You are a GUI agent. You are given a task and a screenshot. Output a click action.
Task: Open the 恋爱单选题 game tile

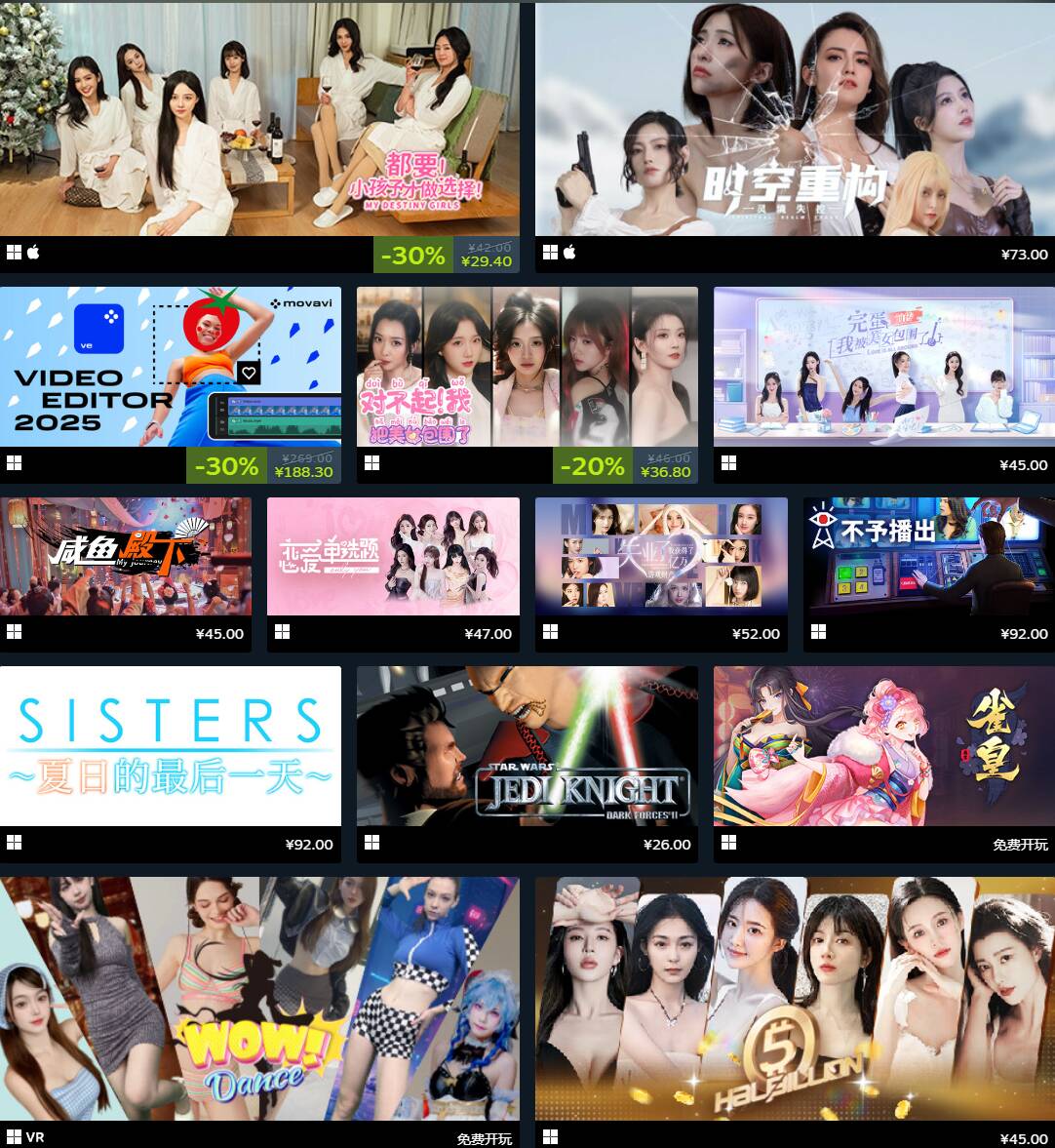click(393, 557)
